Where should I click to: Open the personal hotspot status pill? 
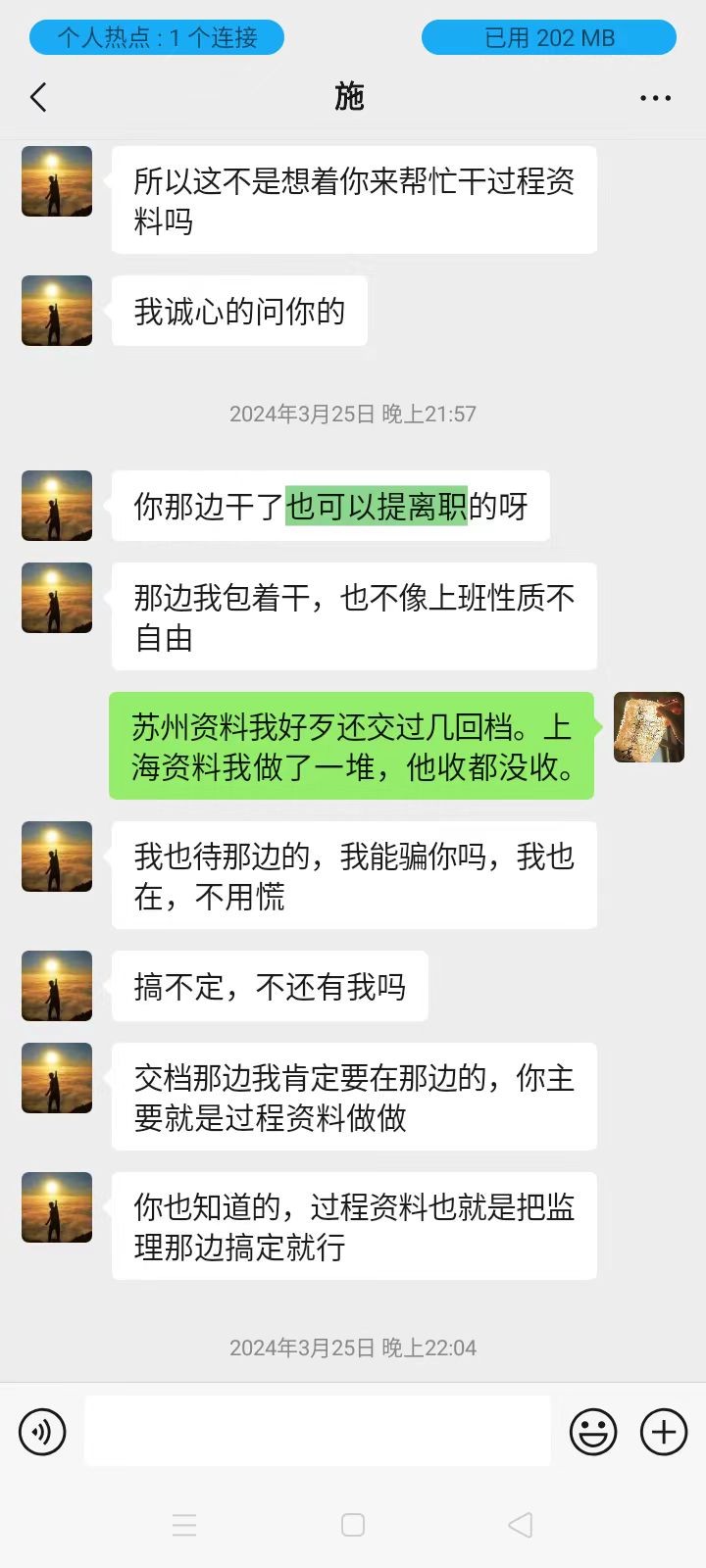pyautogui.click(x=157, y=38)
